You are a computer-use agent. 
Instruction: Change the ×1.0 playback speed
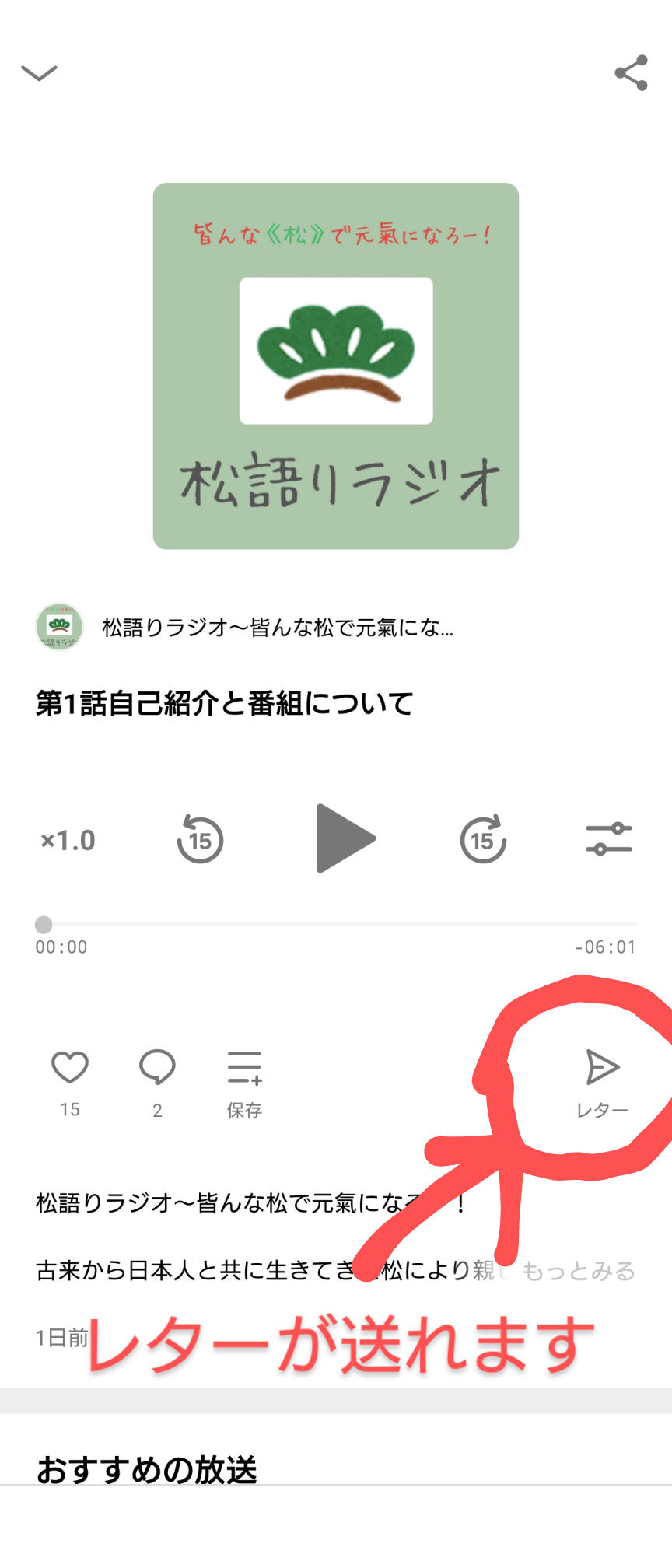tap(68, 840)
